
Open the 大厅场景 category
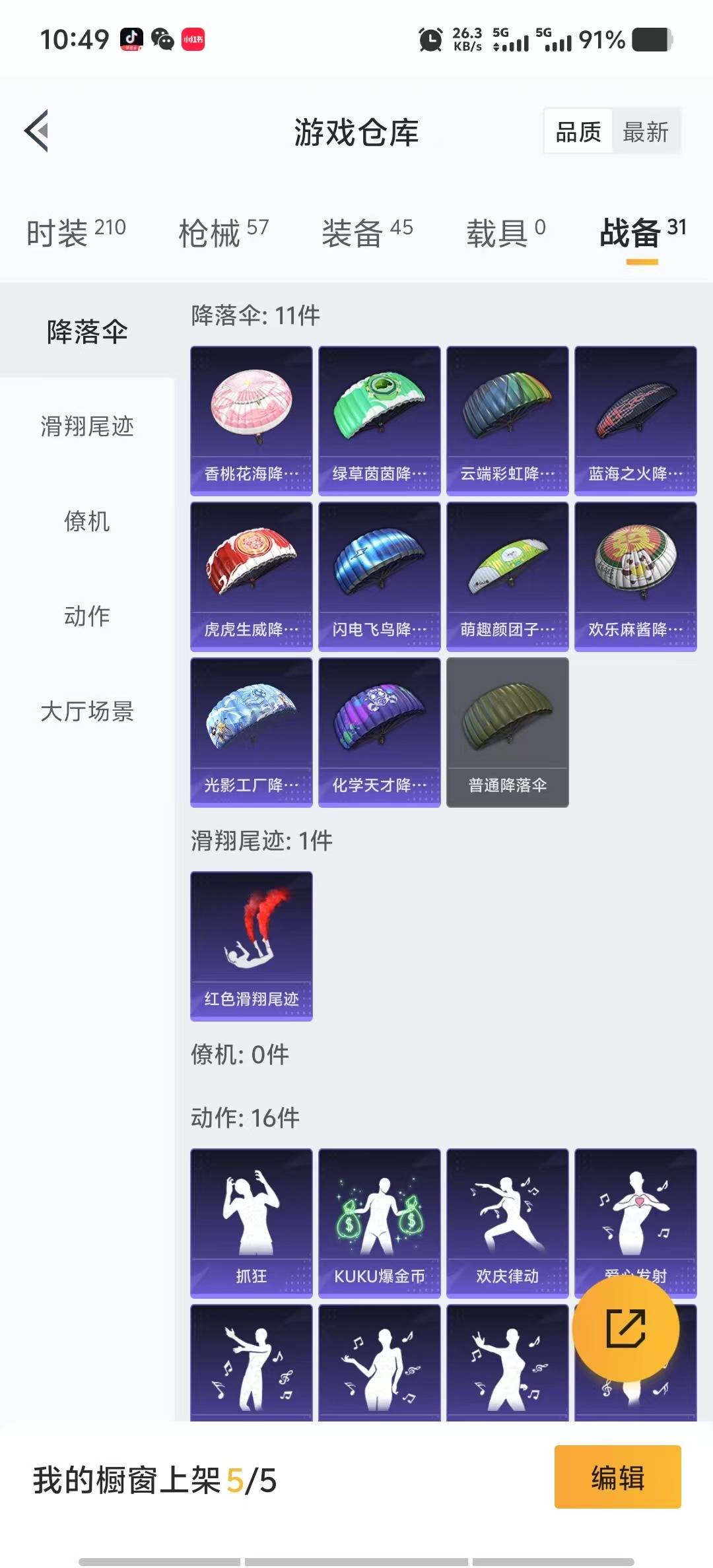(x=87, y=711)
